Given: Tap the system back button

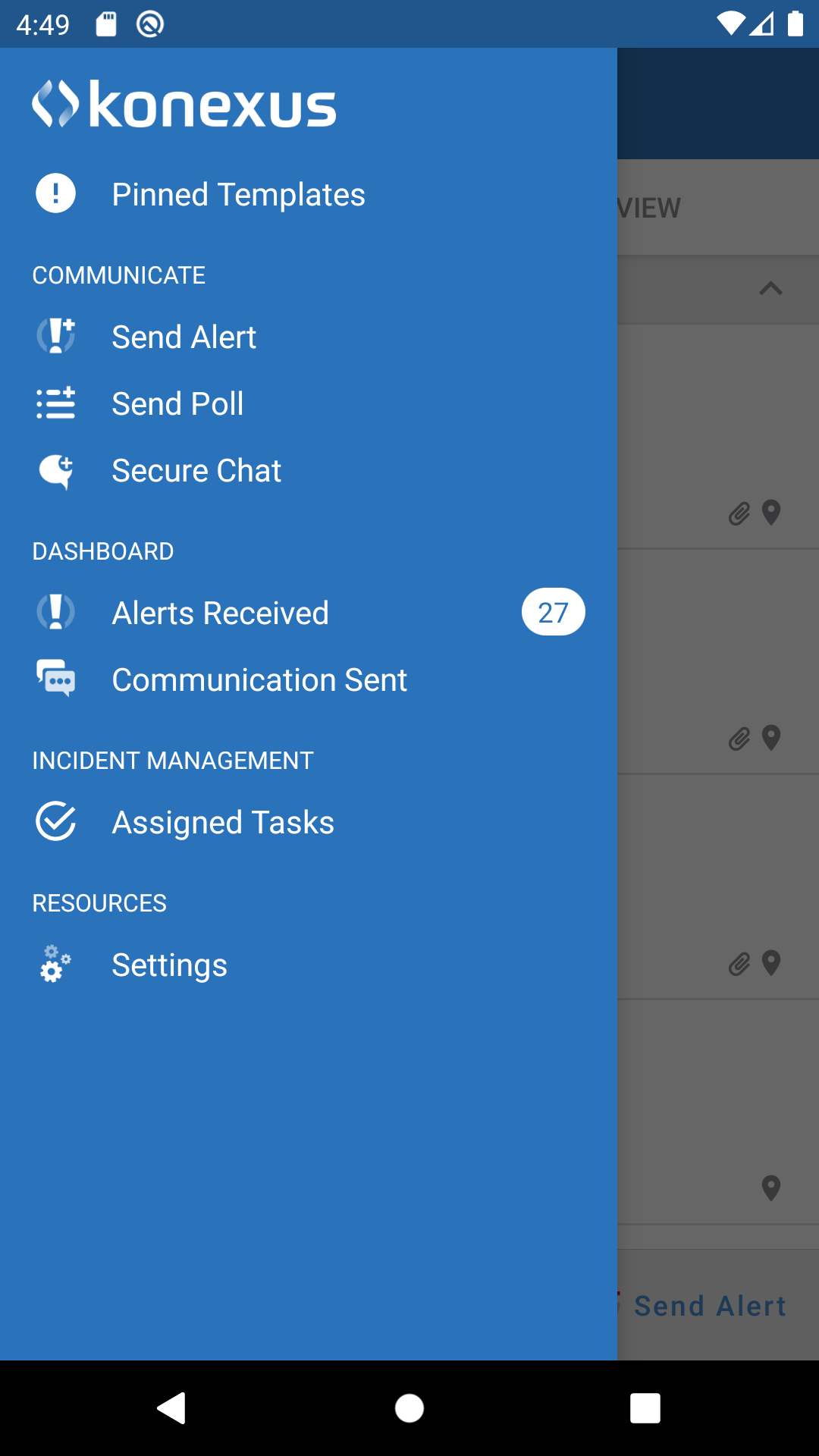Looking at the screenshot, I should (172, 1408).
